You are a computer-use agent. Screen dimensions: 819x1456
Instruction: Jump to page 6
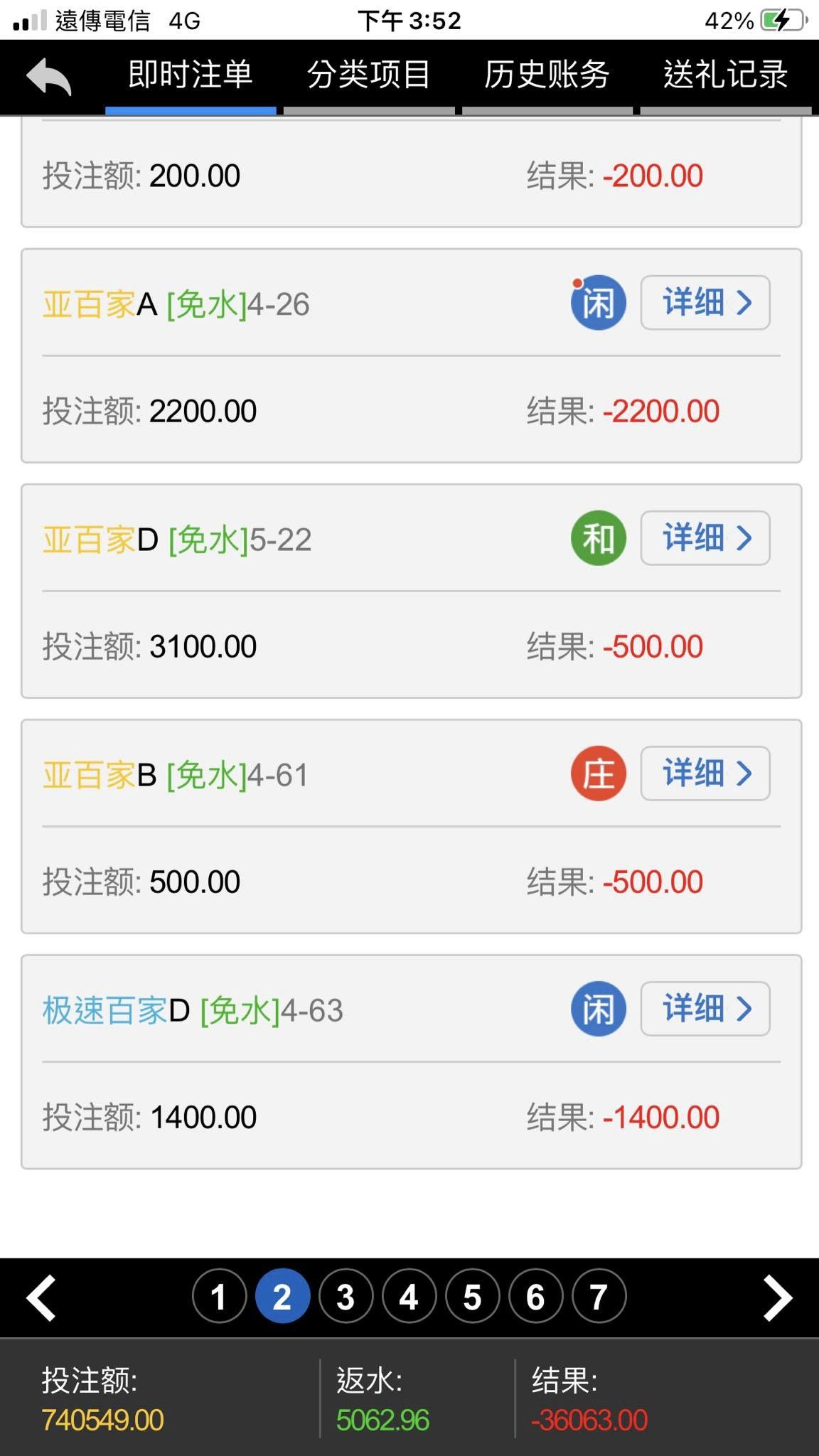pyautogui.click(x=535, y=1296)
